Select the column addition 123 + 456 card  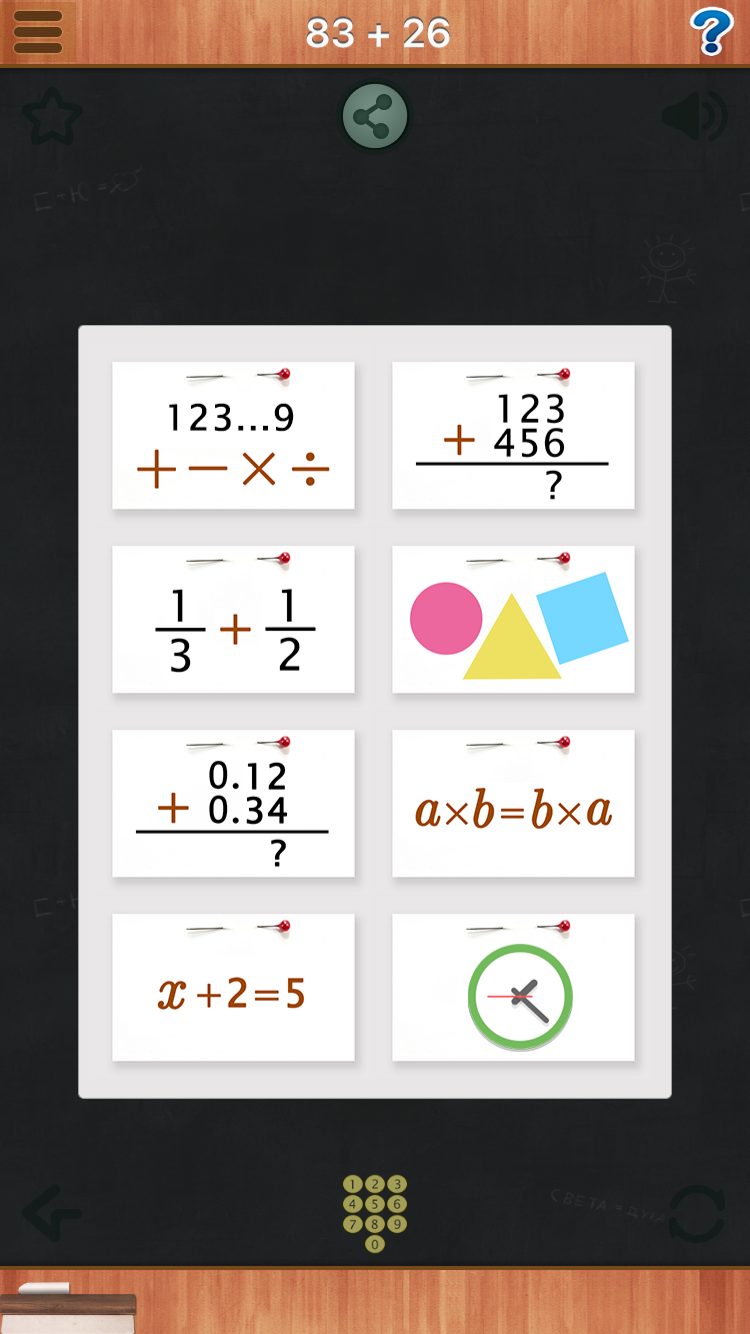click(513, 436)
